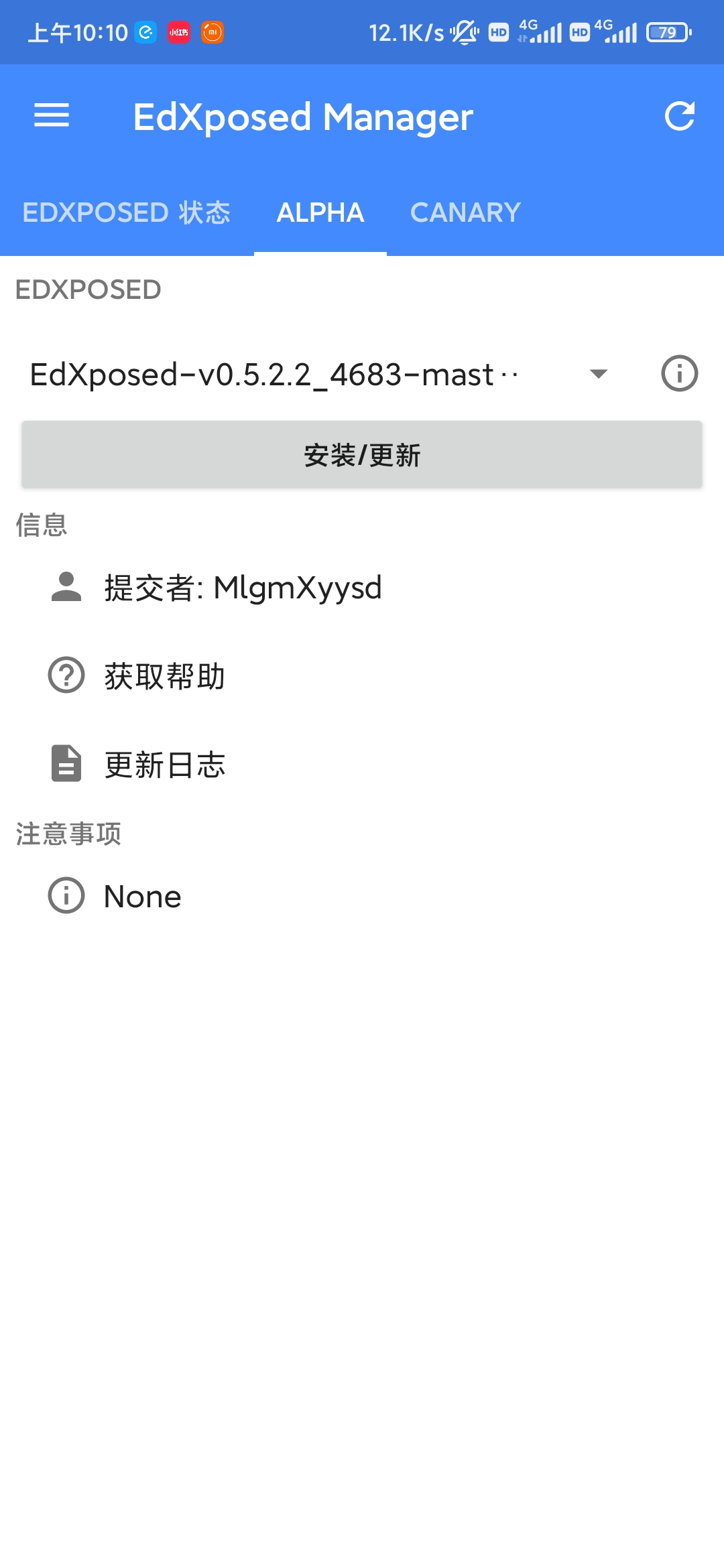Open the navigation drawer menu
The image size is (724, 1568).
tap(52, 116)
